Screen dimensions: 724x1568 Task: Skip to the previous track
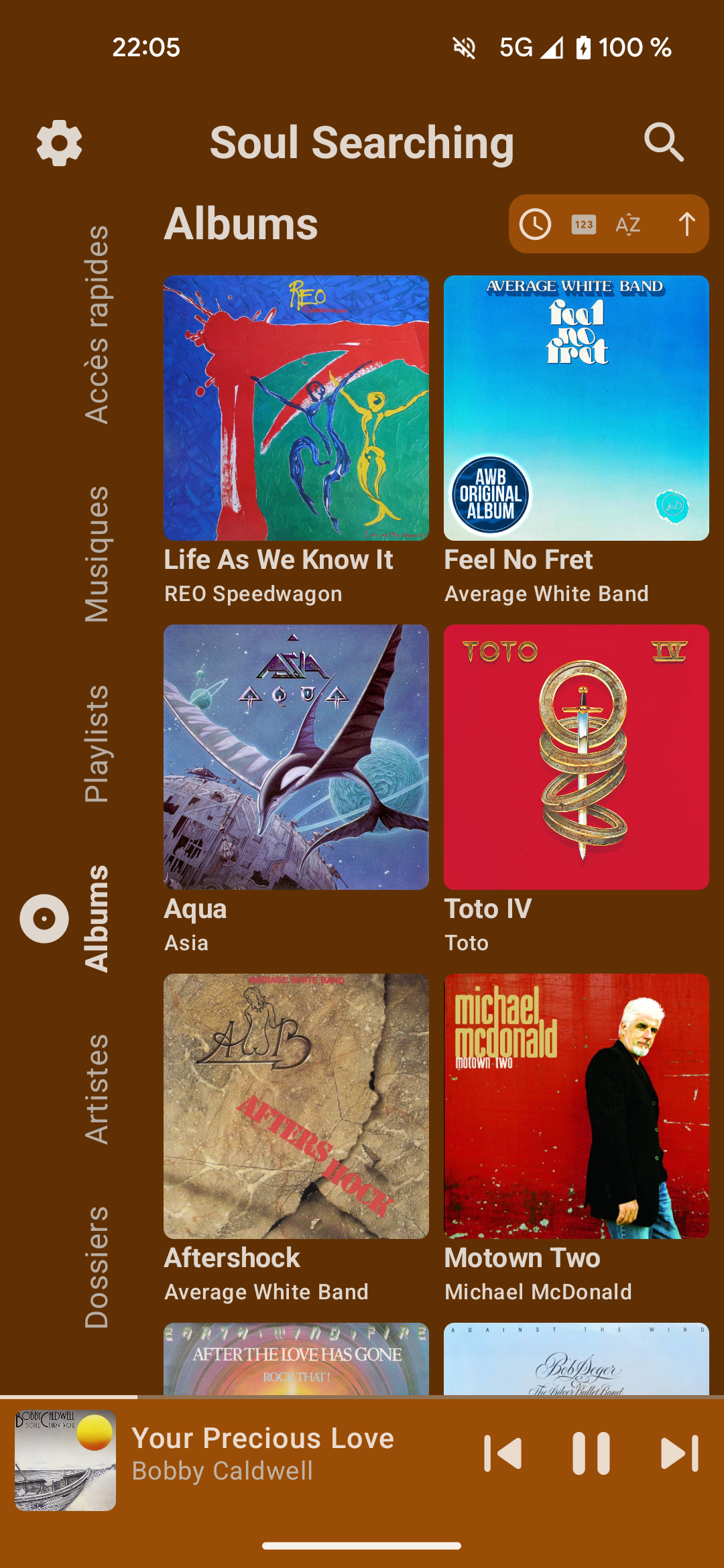point(503,1453)
